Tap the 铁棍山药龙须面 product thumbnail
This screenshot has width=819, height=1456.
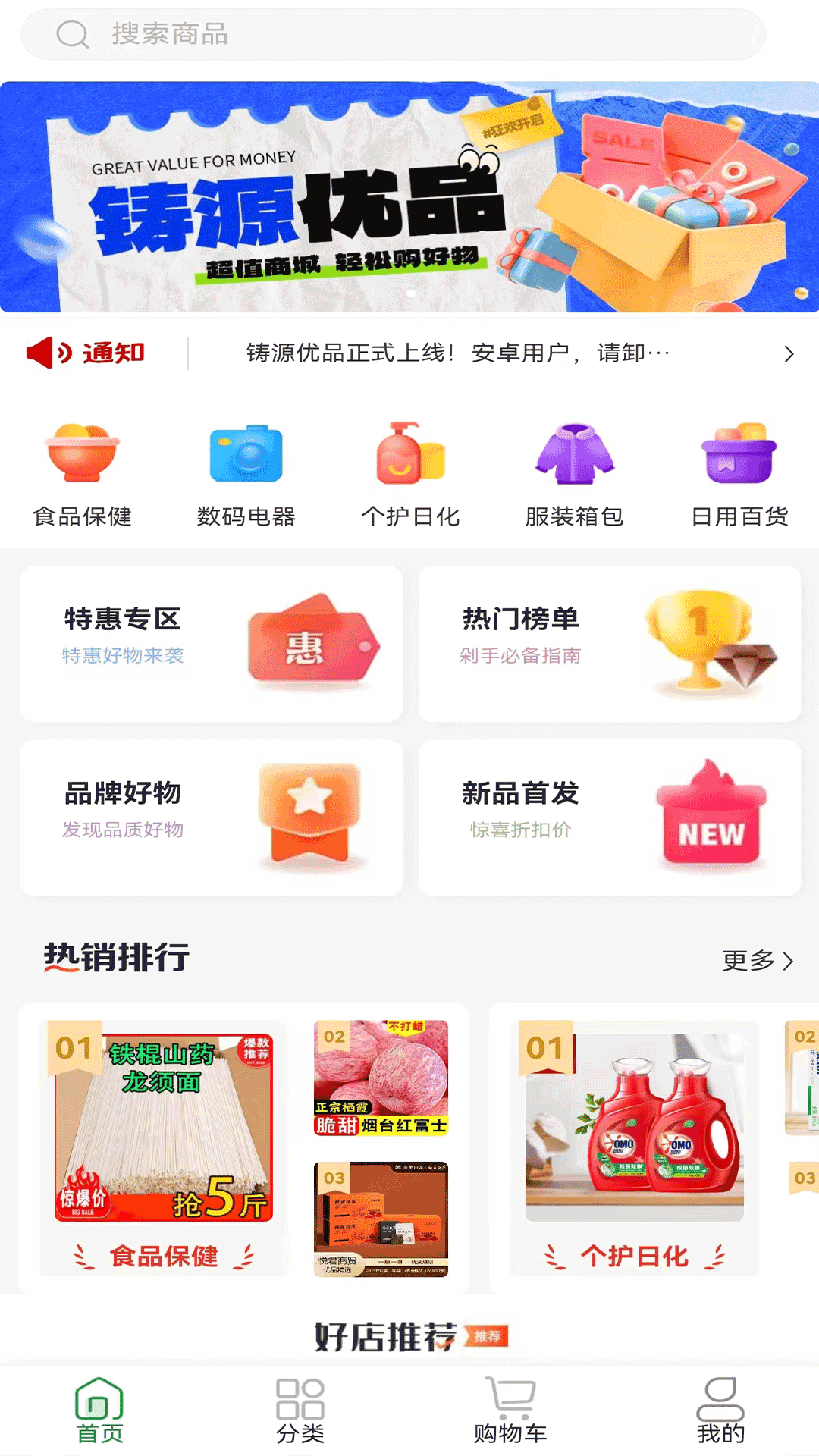(163, 1122)
